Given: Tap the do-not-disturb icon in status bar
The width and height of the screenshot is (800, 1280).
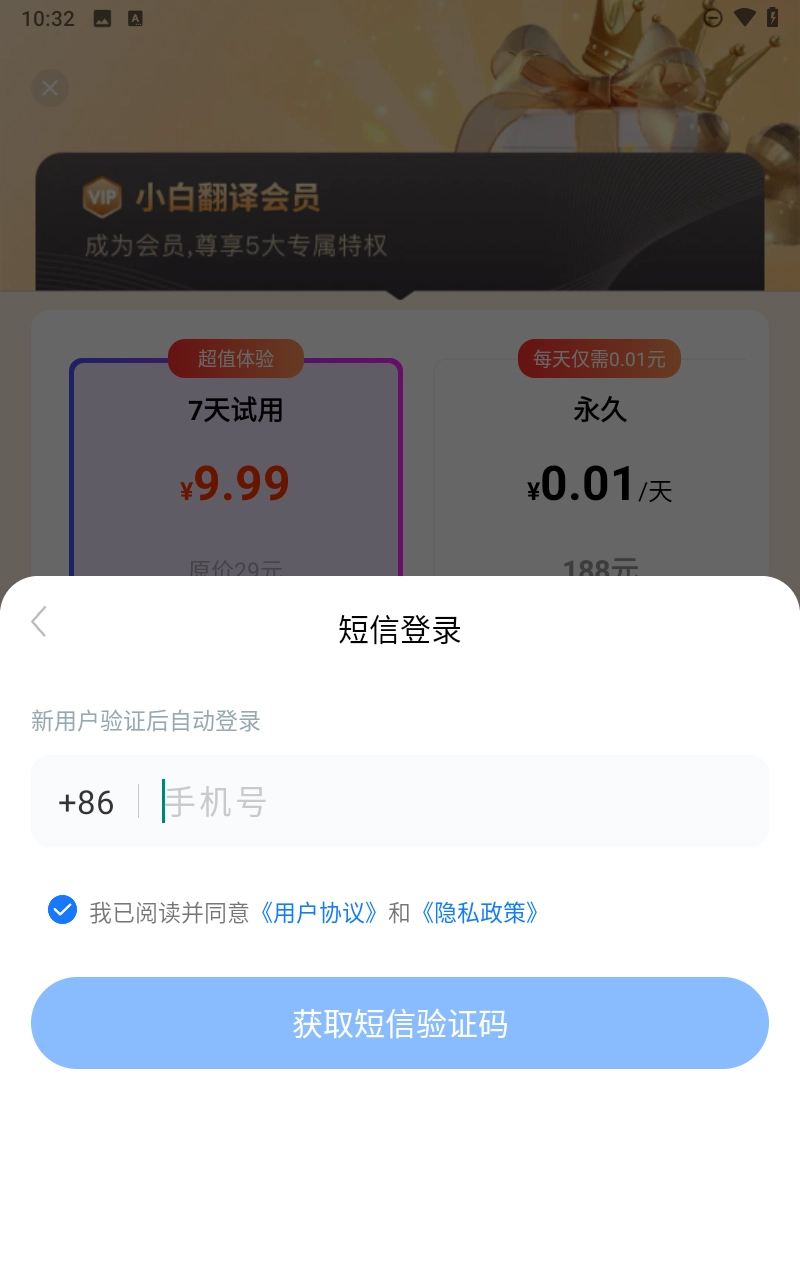Looking at the screenshot, I should point(713,17).
